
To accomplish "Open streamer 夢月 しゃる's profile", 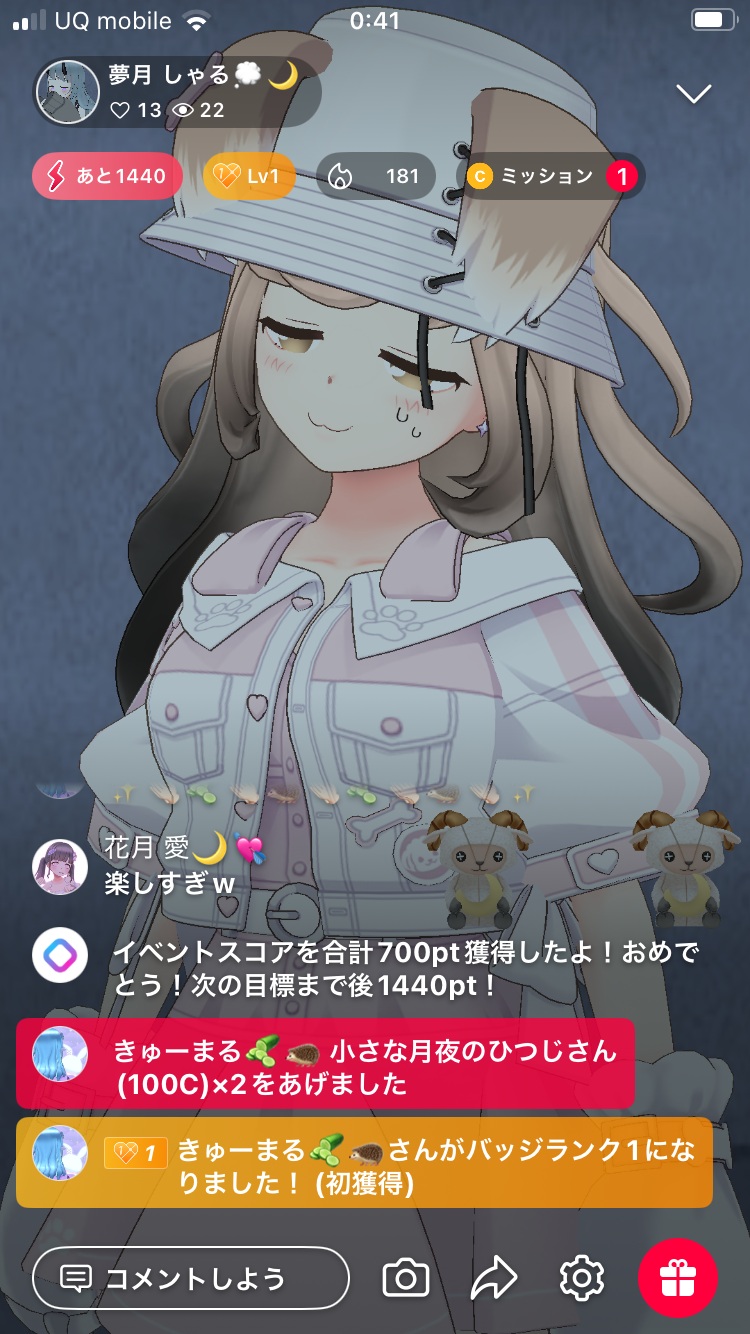I will coord(70,92).
